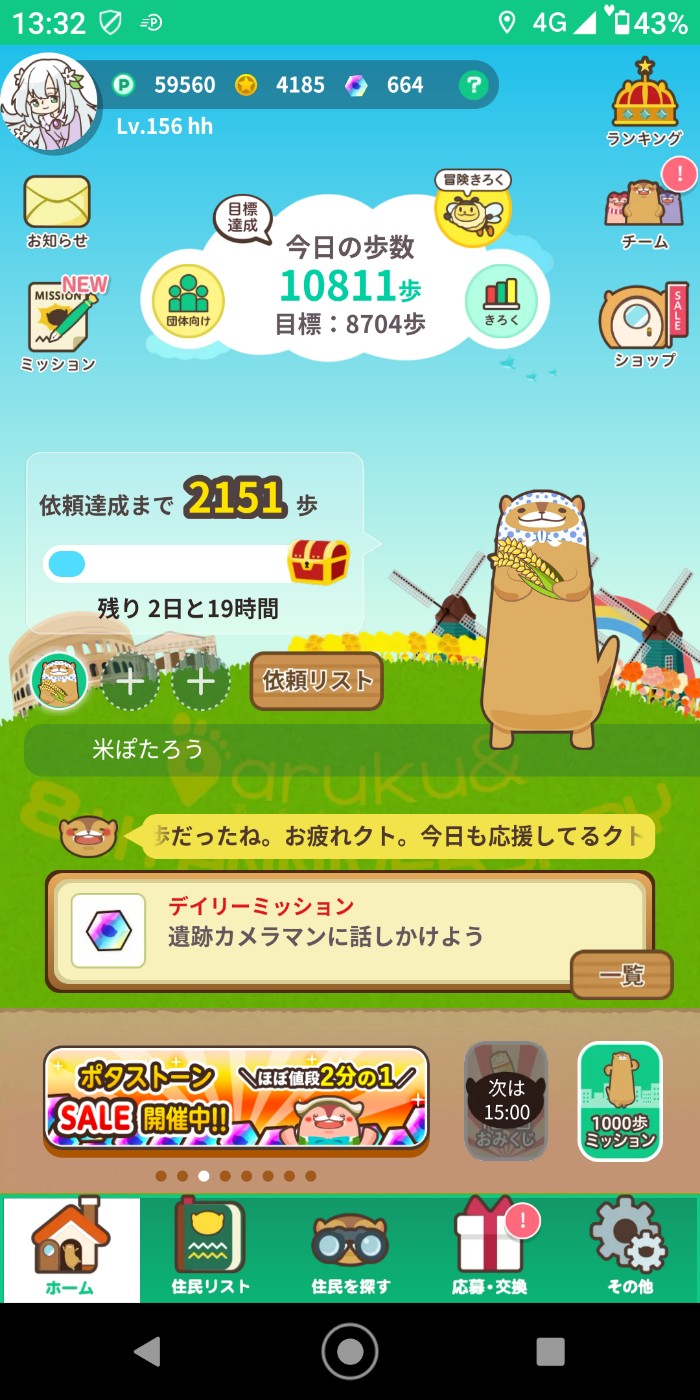Image resolution: width=700 pixels, height=1400 pixels.
Task: Switch to the 住民リスト tab
Action: [210, 1250]
